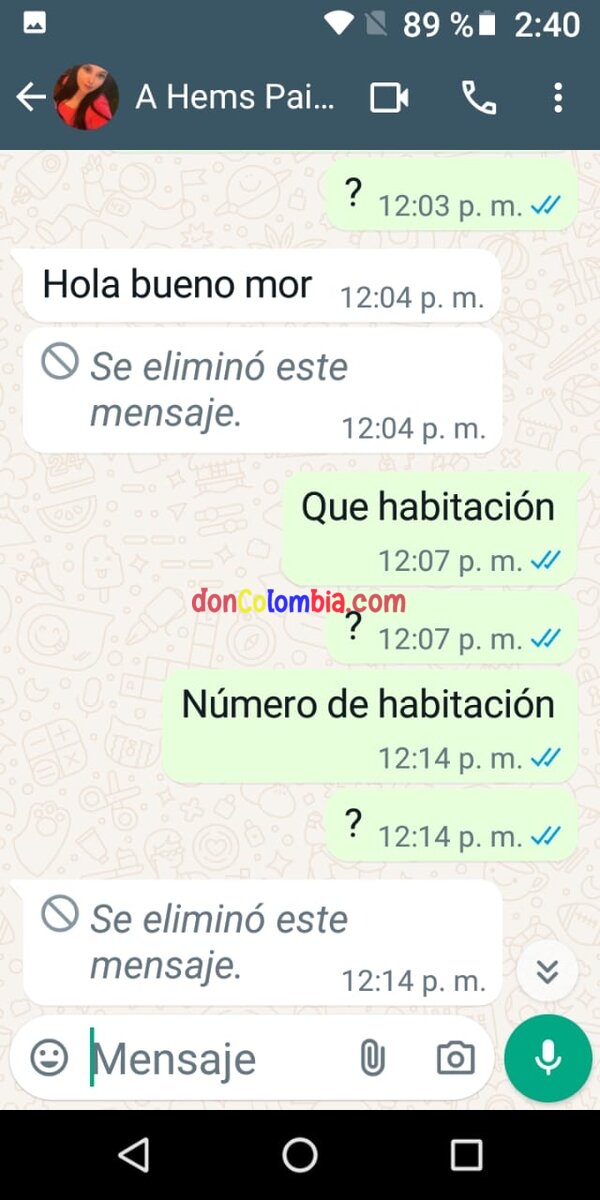600x1200 pixels.
Task: Start a voice call
Action: [x=479, y=97]
